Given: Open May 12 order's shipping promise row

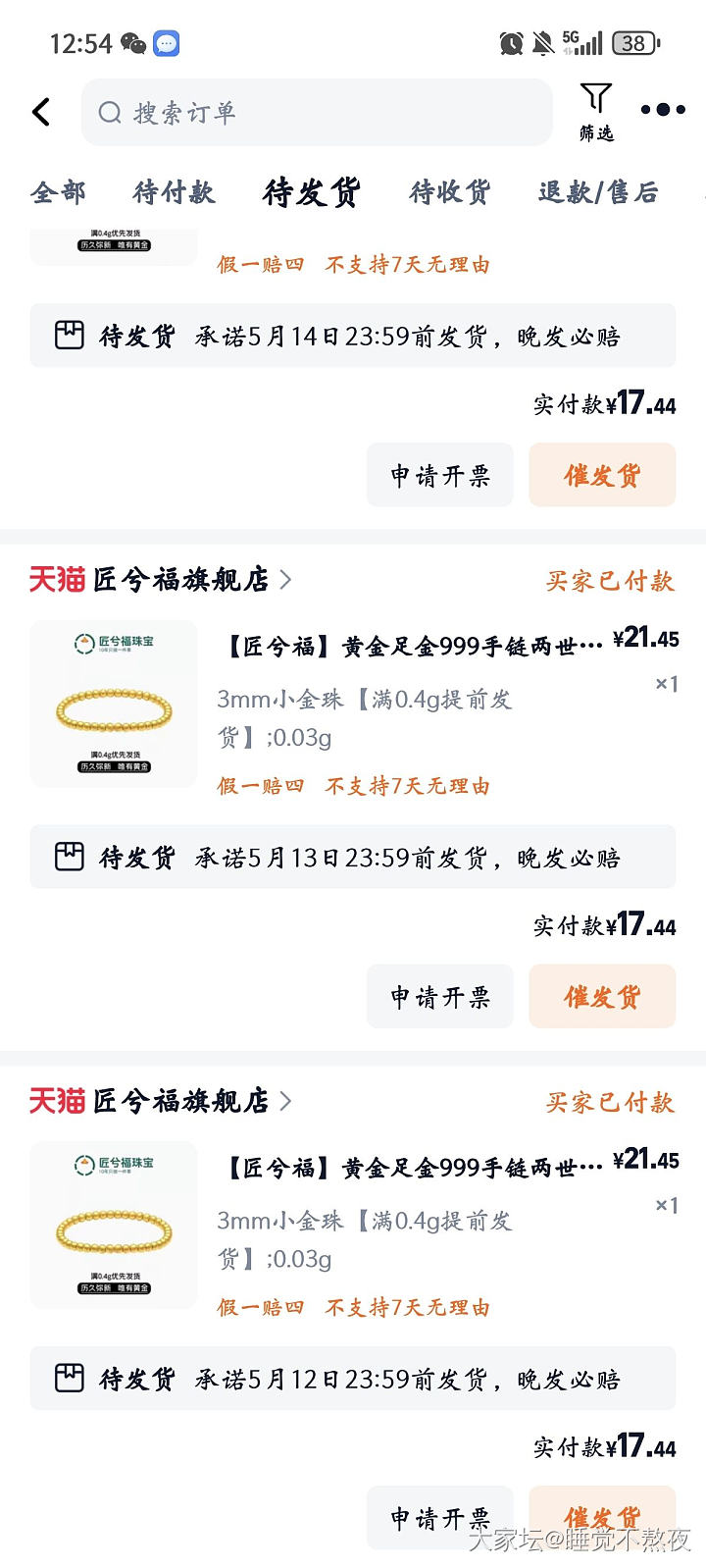Looking at the screenshot, I should coord(353,1379).
